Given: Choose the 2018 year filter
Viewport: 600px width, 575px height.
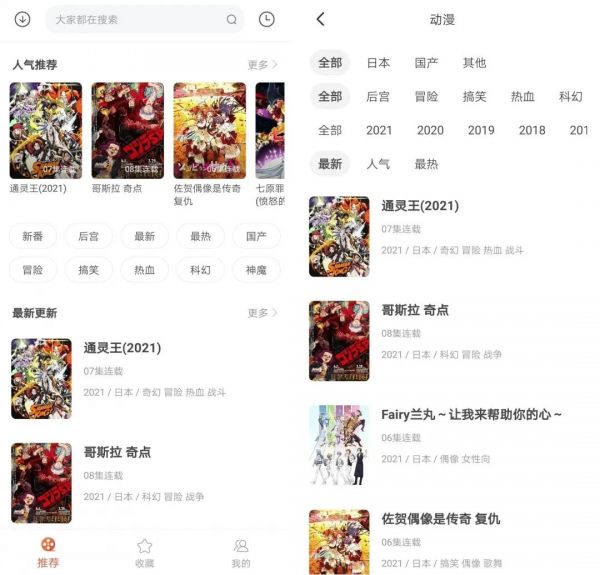Looking at the screenshot, I should tap(532, 130).
